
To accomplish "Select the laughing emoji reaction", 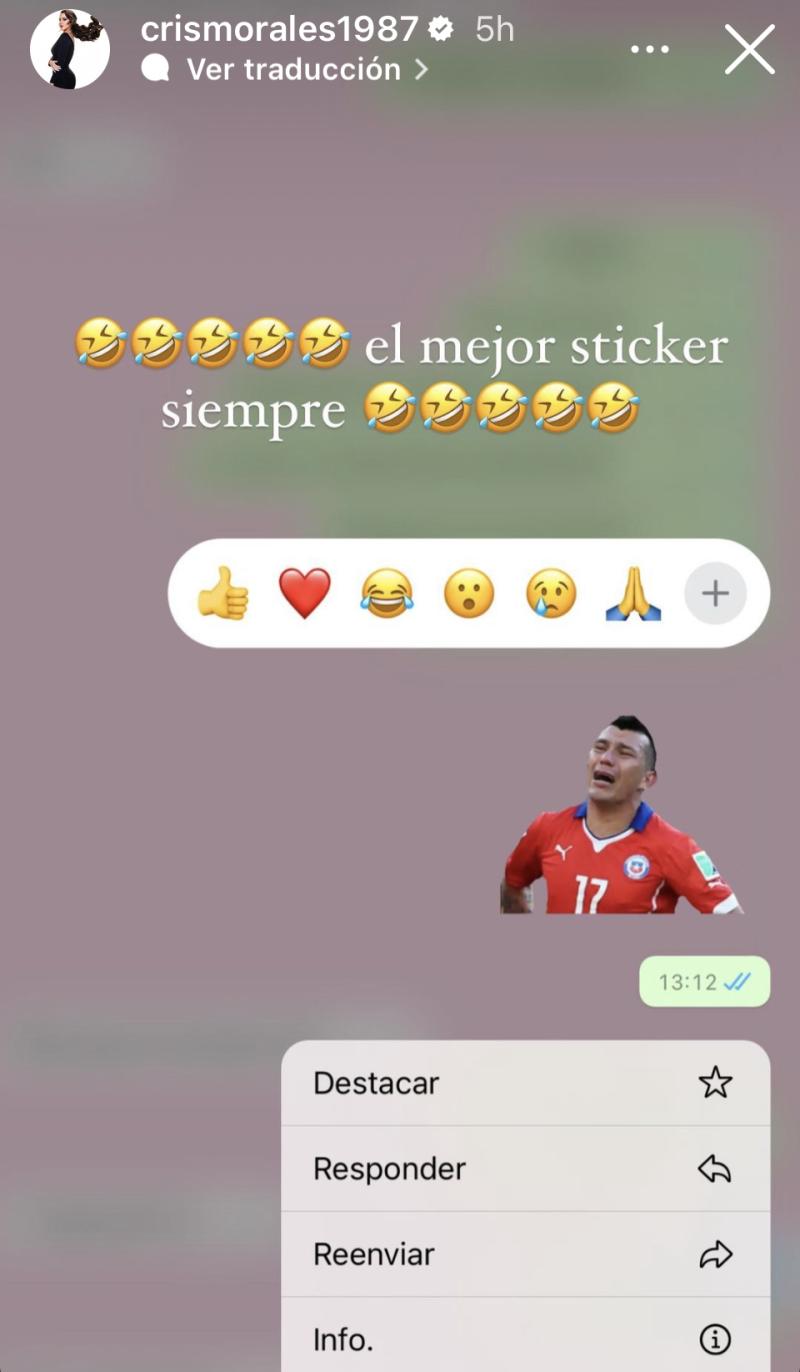I will pyautogui.click(x=388, y=592).
